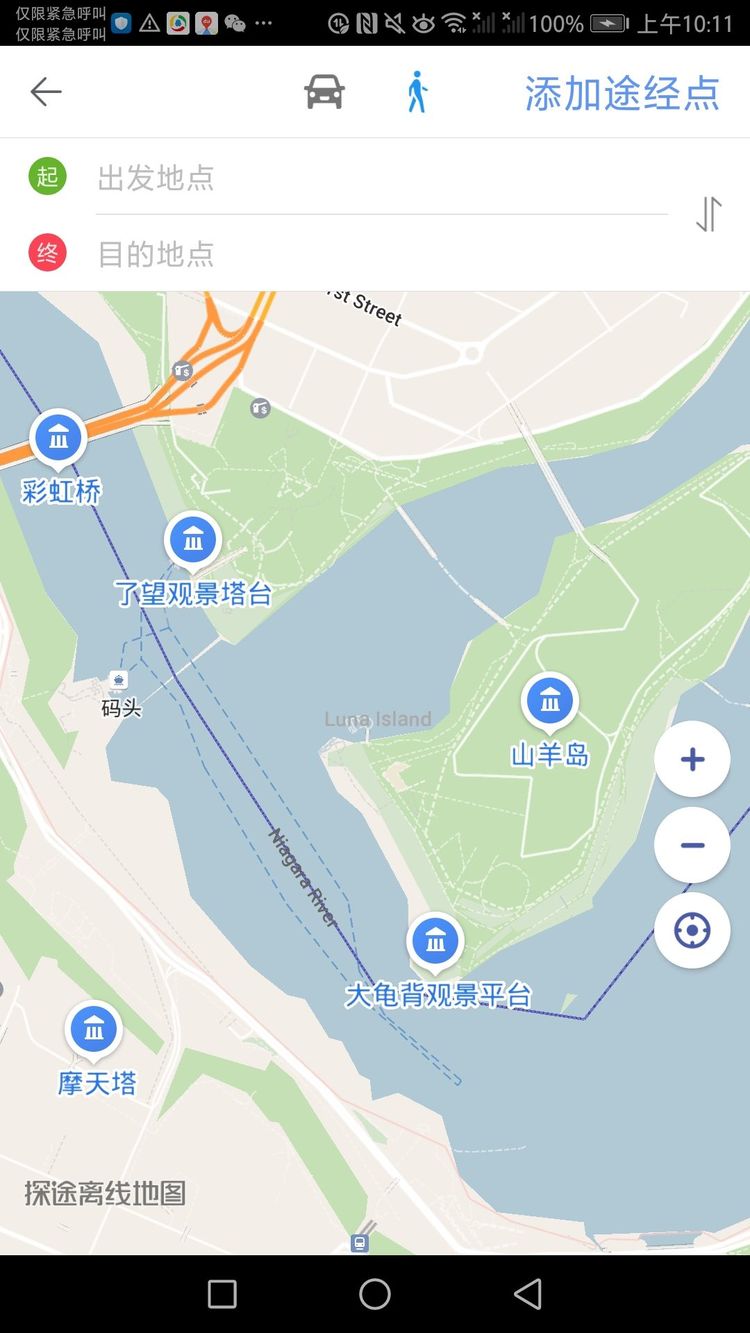This screenshot has height=1333, width=750.
Task: Select the 了望观景塔台 landmark pin
Action: pyautogui.click(x=193, y=541)
